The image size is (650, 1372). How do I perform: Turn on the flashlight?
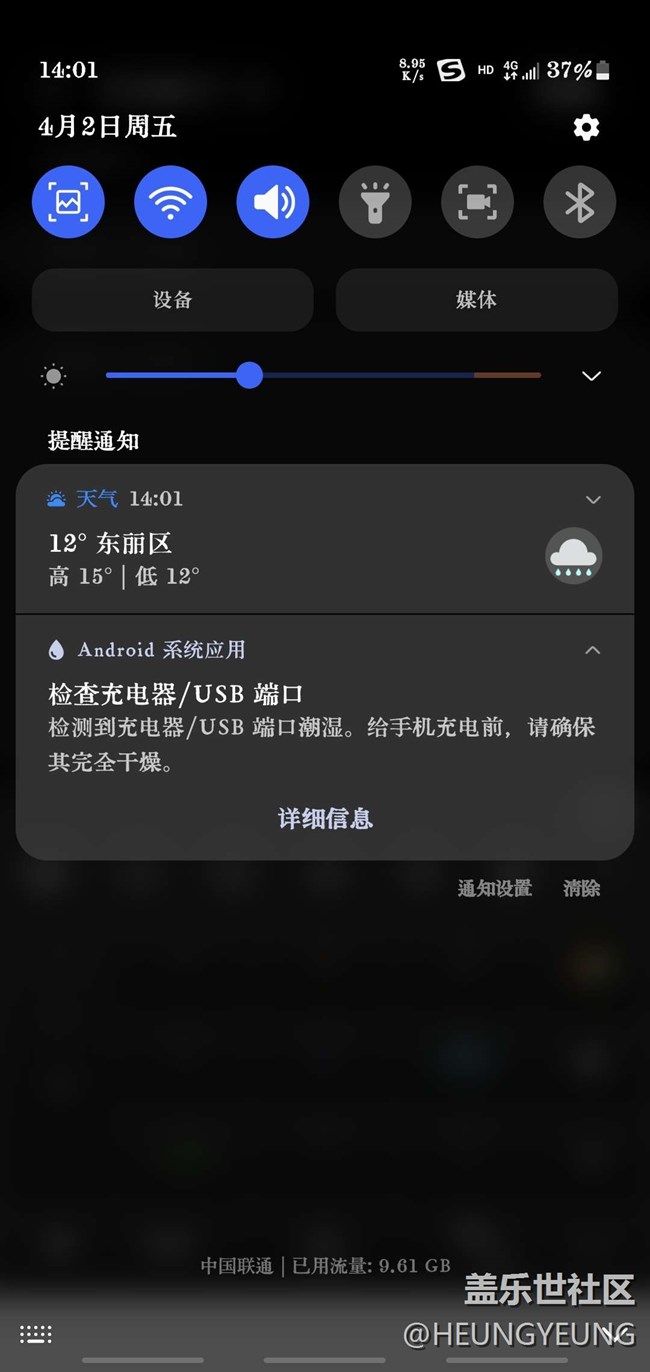tap(375, 202)
